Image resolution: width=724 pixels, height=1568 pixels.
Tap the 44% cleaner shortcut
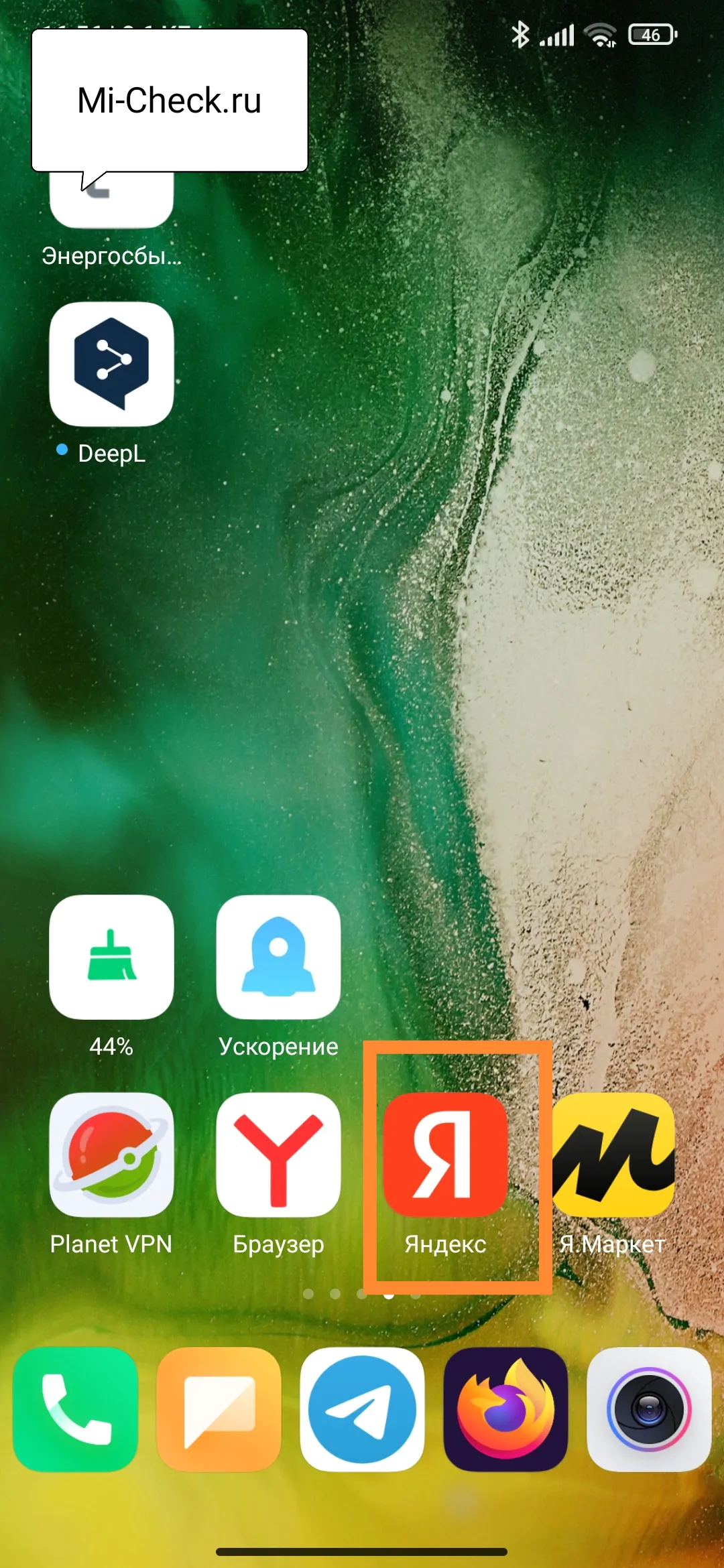[x=111, y=957]
